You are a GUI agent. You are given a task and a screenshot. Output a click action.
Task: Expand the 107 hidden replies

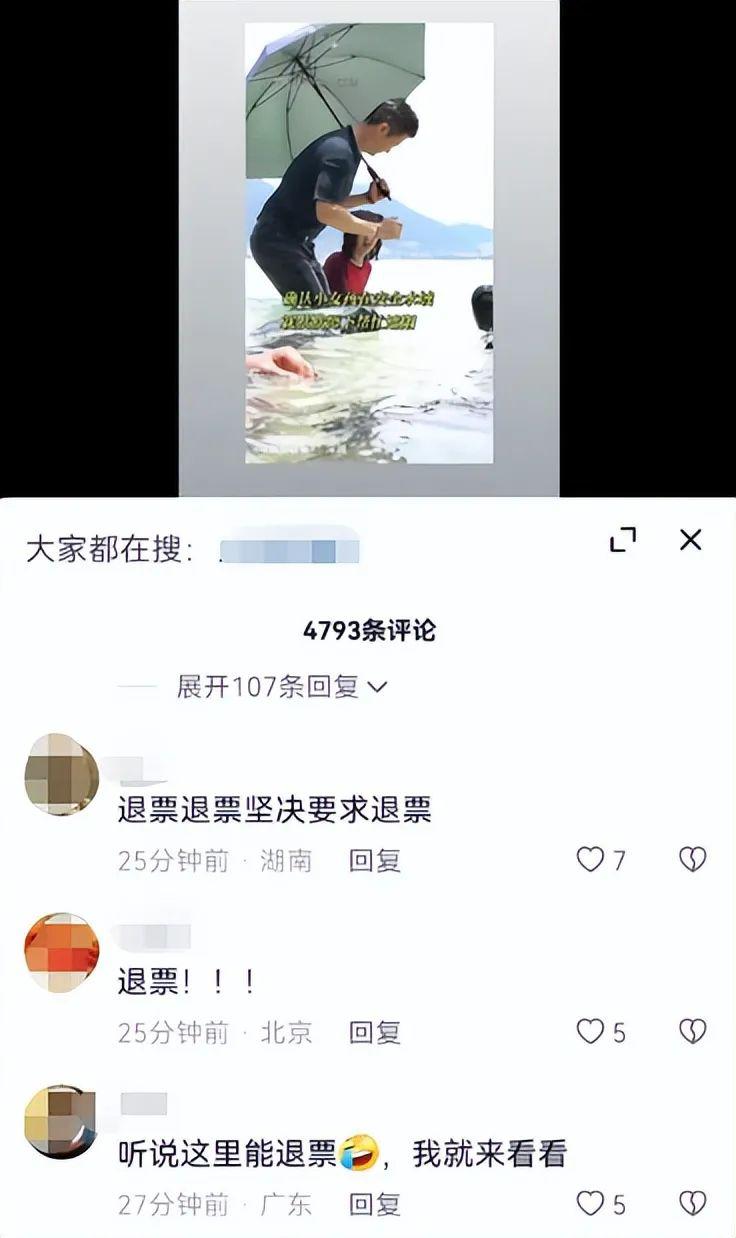282,687
